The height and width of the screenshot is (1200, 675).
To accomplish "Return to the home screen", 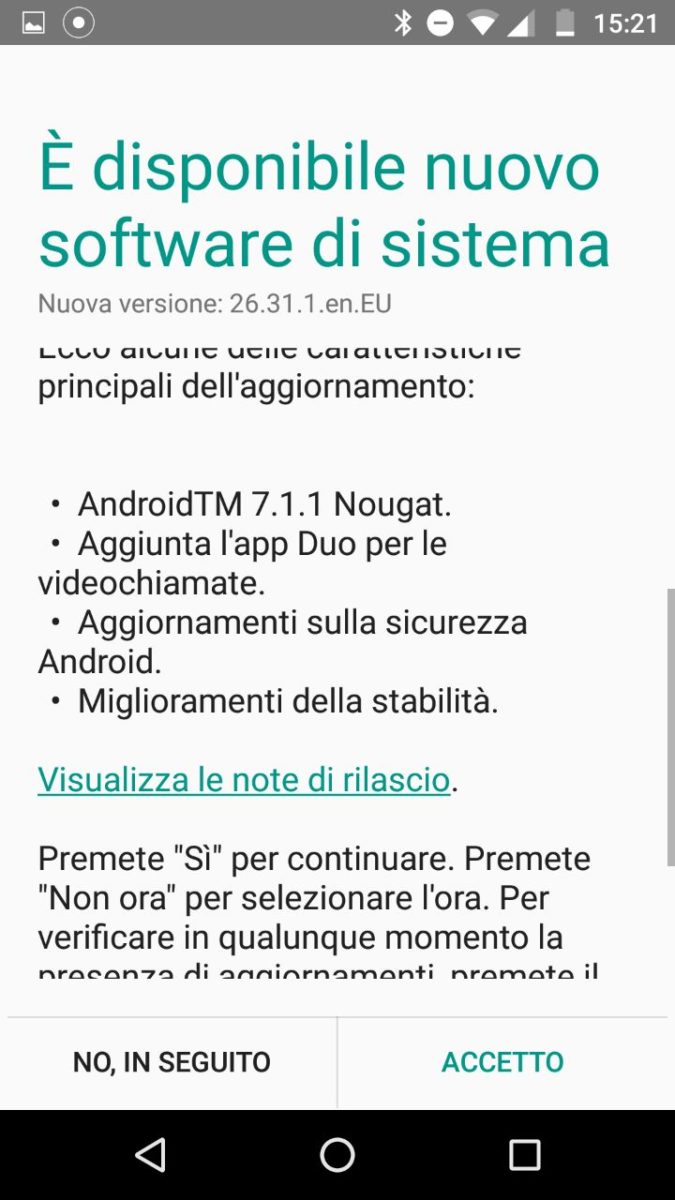I will click(337, 1155).
